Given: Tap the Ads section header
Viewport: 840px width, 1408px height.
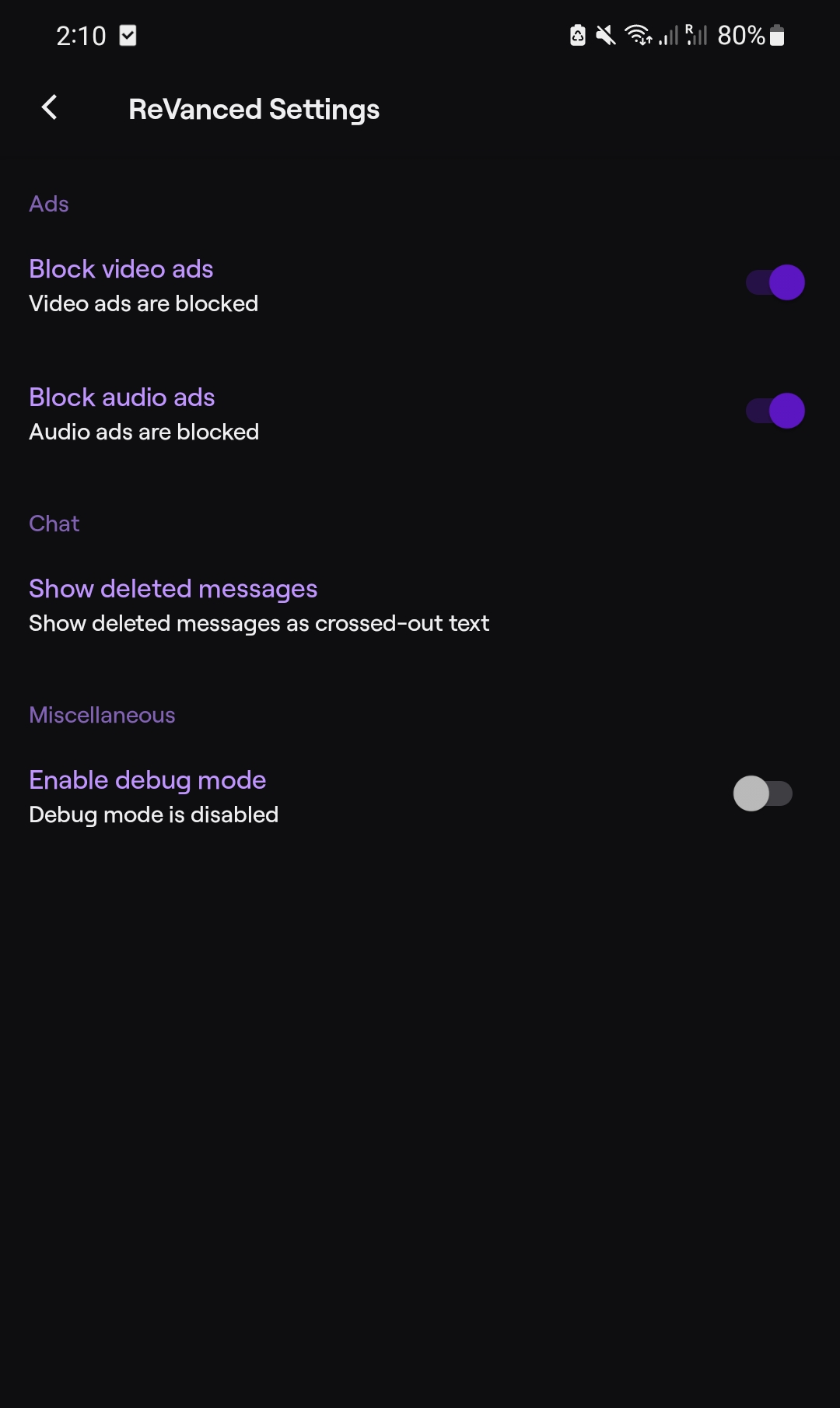Looking at the screenshot, I should click(x=48, y=203).
